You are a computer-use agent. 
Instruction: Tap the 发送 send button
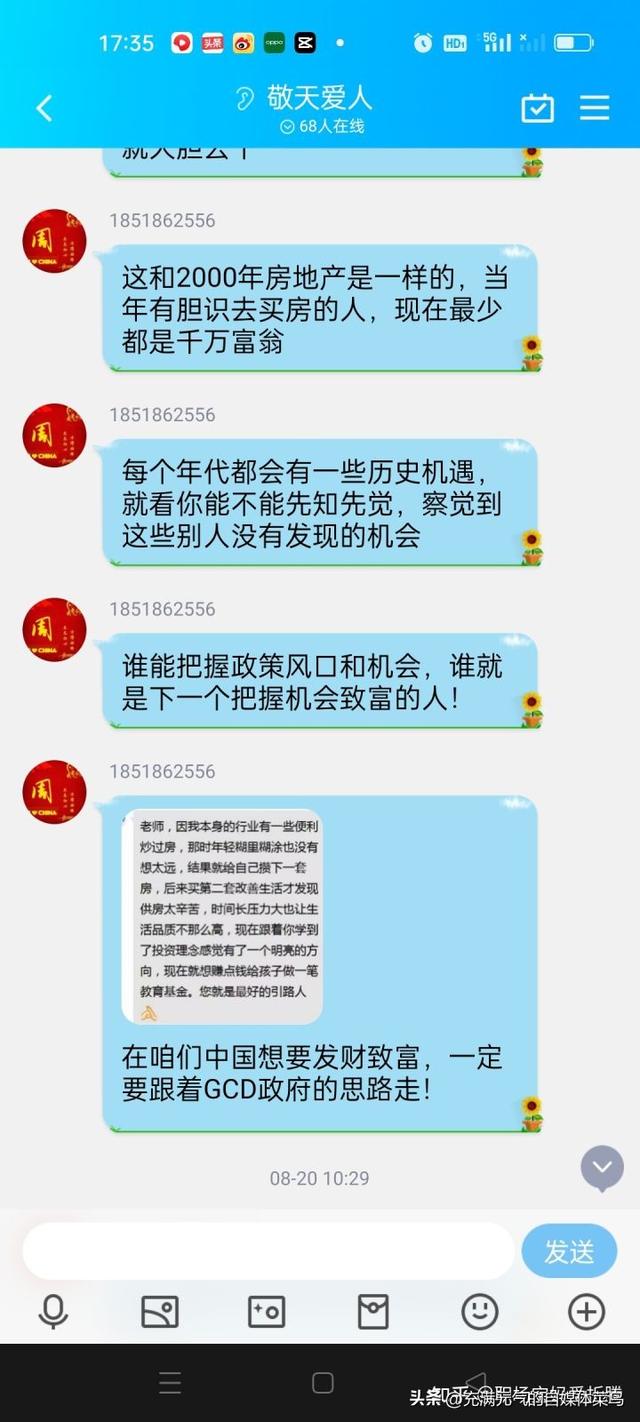[569, 1251]
